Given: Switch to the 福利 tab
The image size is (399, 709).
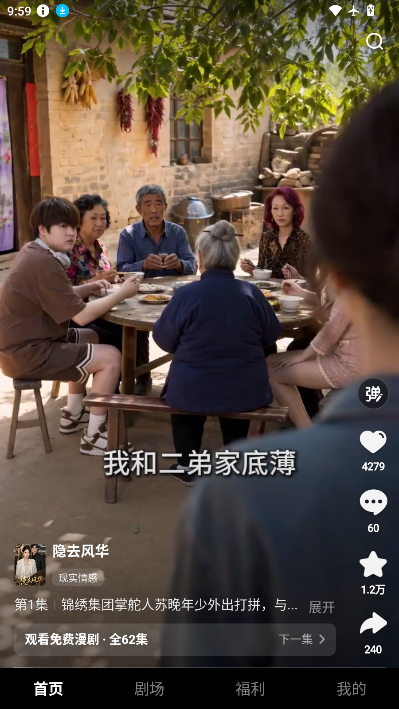Looking at the screenshot, I should click(x=250, y=689).
